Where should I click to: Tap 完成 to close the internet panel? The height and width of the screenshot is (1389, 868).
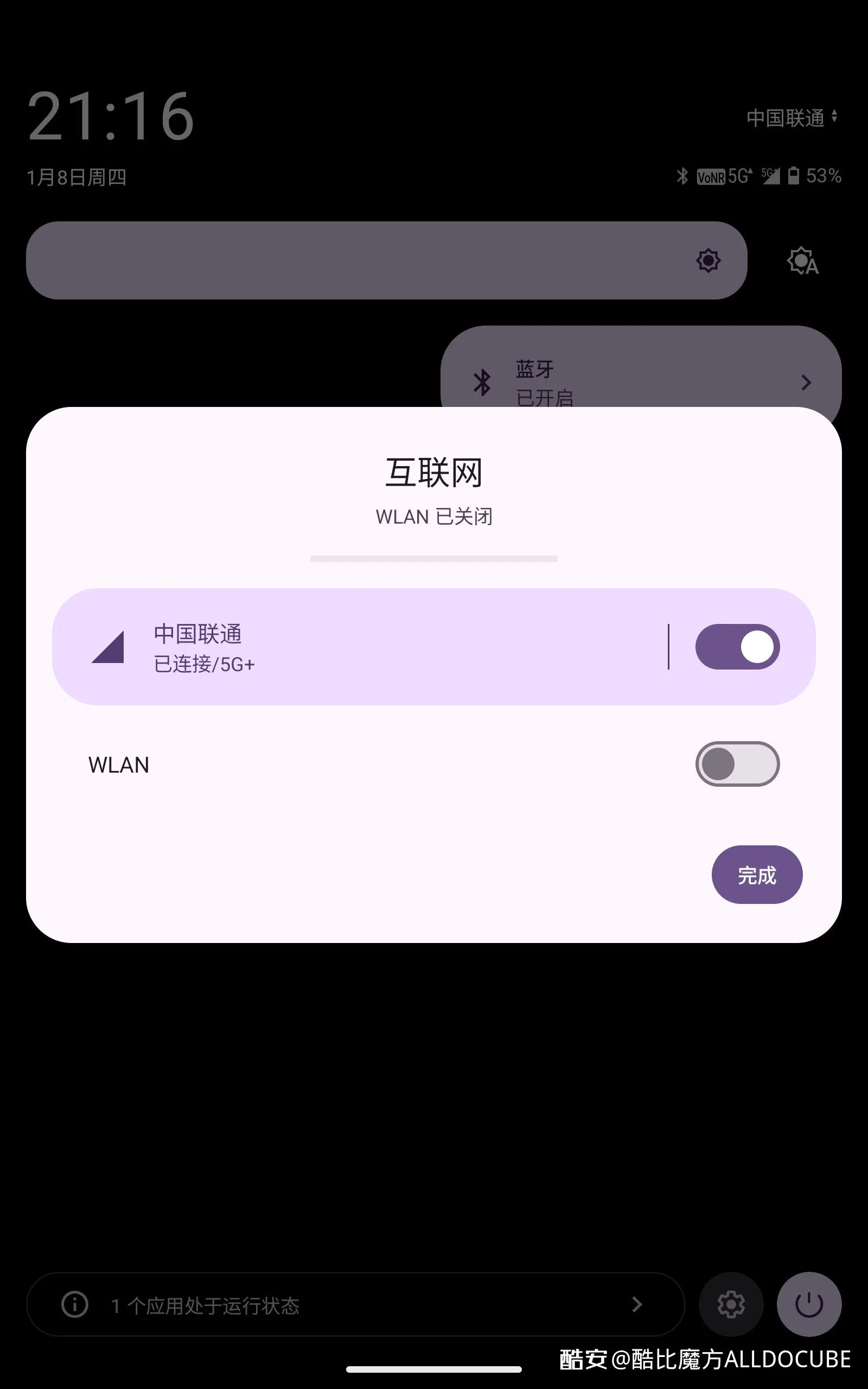click(757, 875)
